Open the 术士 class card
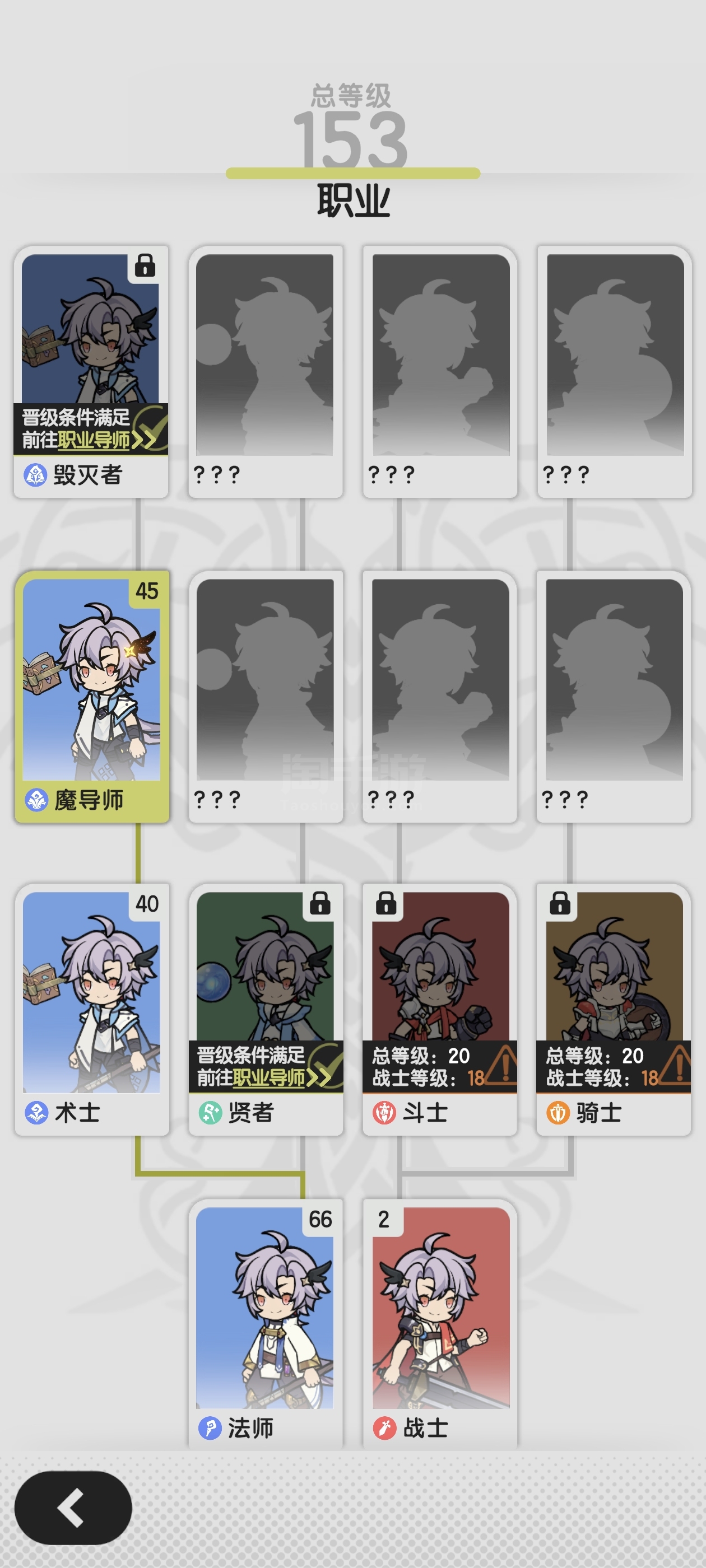The width and height of the screenshot is (706, 1568). 92,1010
